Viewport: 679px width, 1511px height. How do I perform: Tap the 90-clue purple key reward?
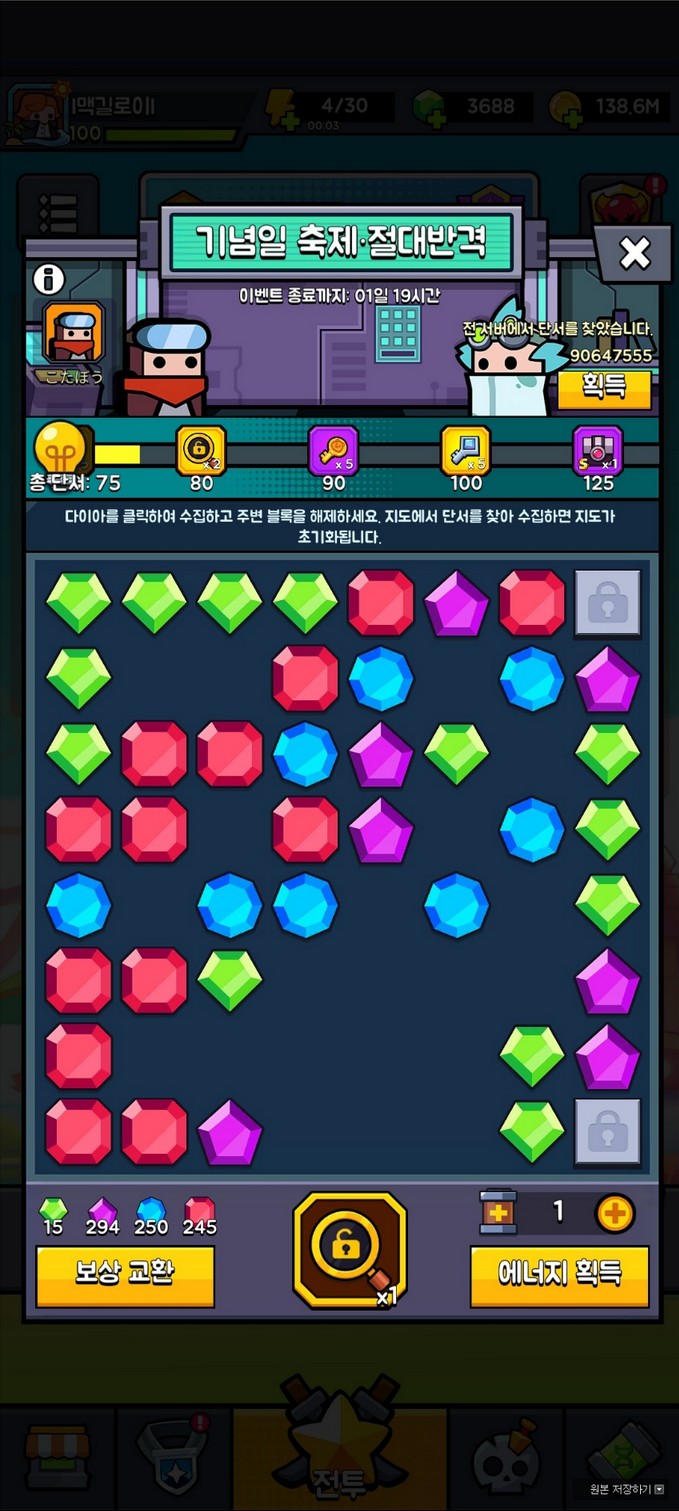click(x=333, y=452)
